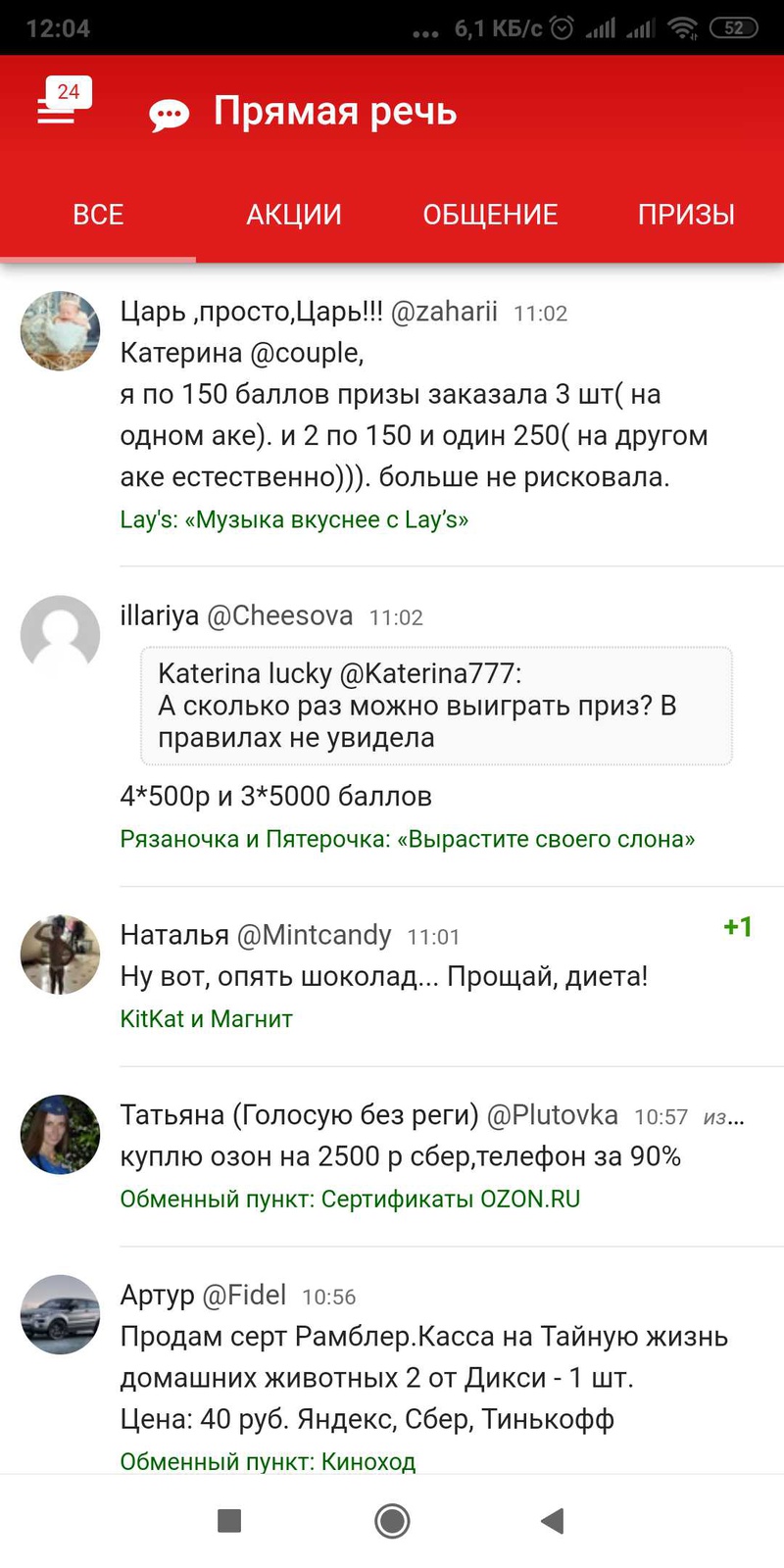Go to the home screen

392,1521
